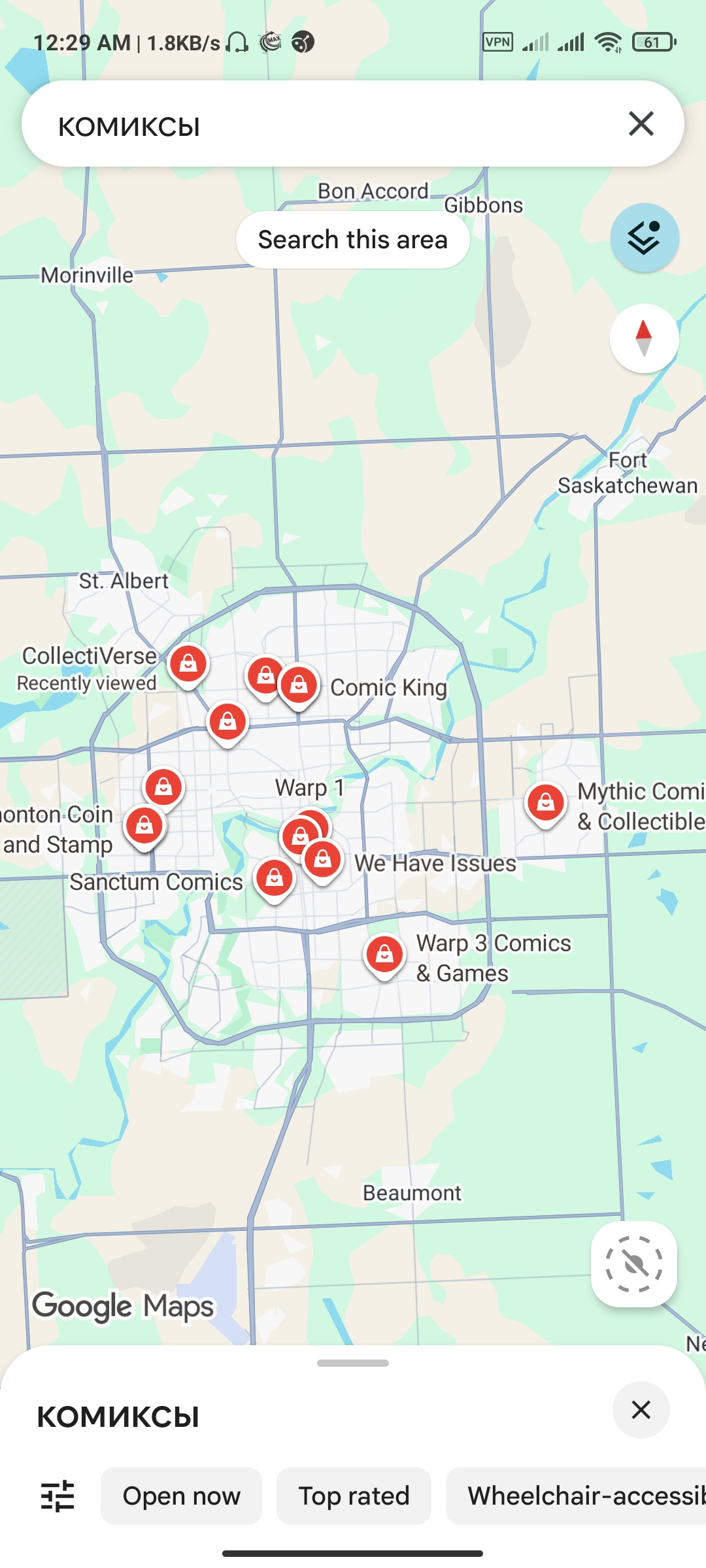Reset map orientation with the compass
706x1568 pixels.
pyautogui.click(x=644, y=338)
